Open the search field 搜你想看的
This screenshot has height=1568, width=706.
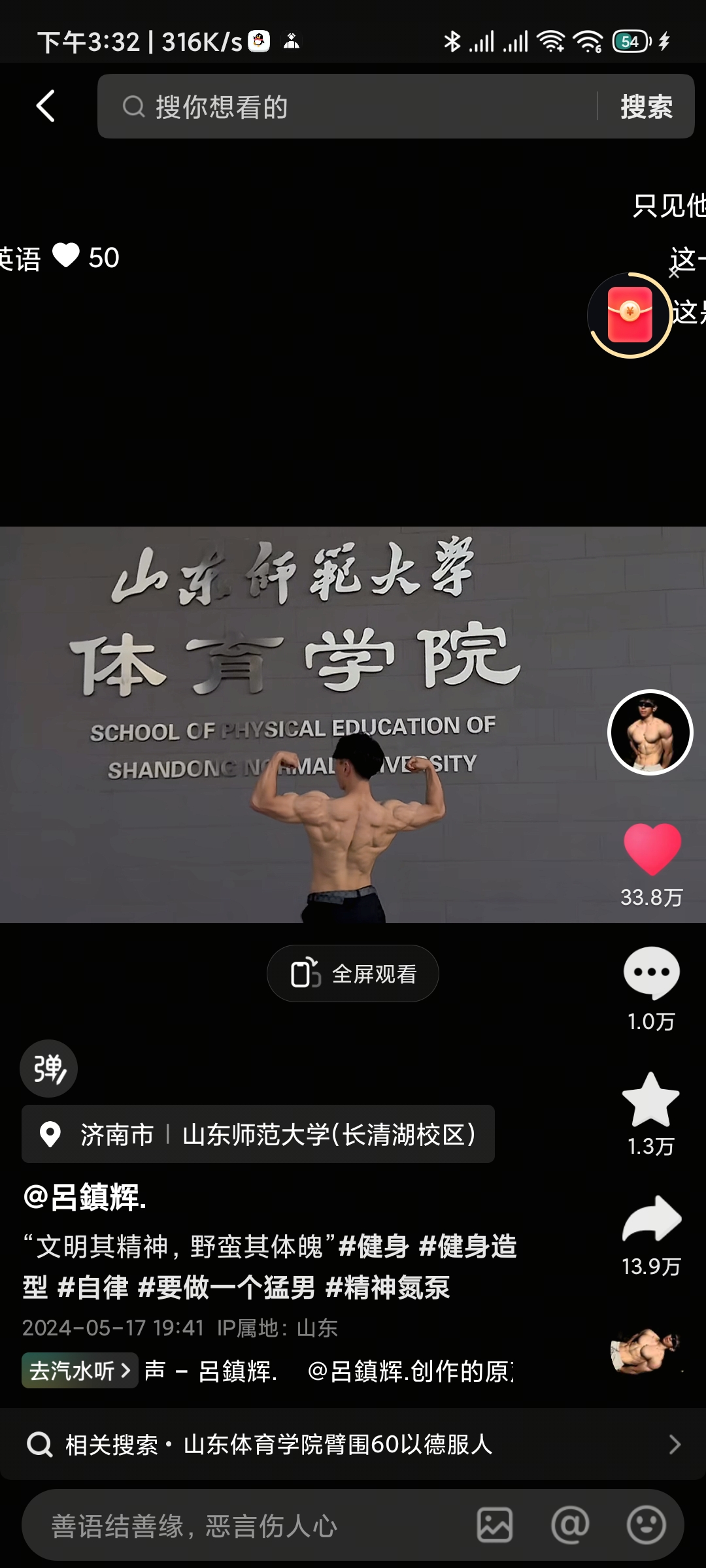[346, 106]
